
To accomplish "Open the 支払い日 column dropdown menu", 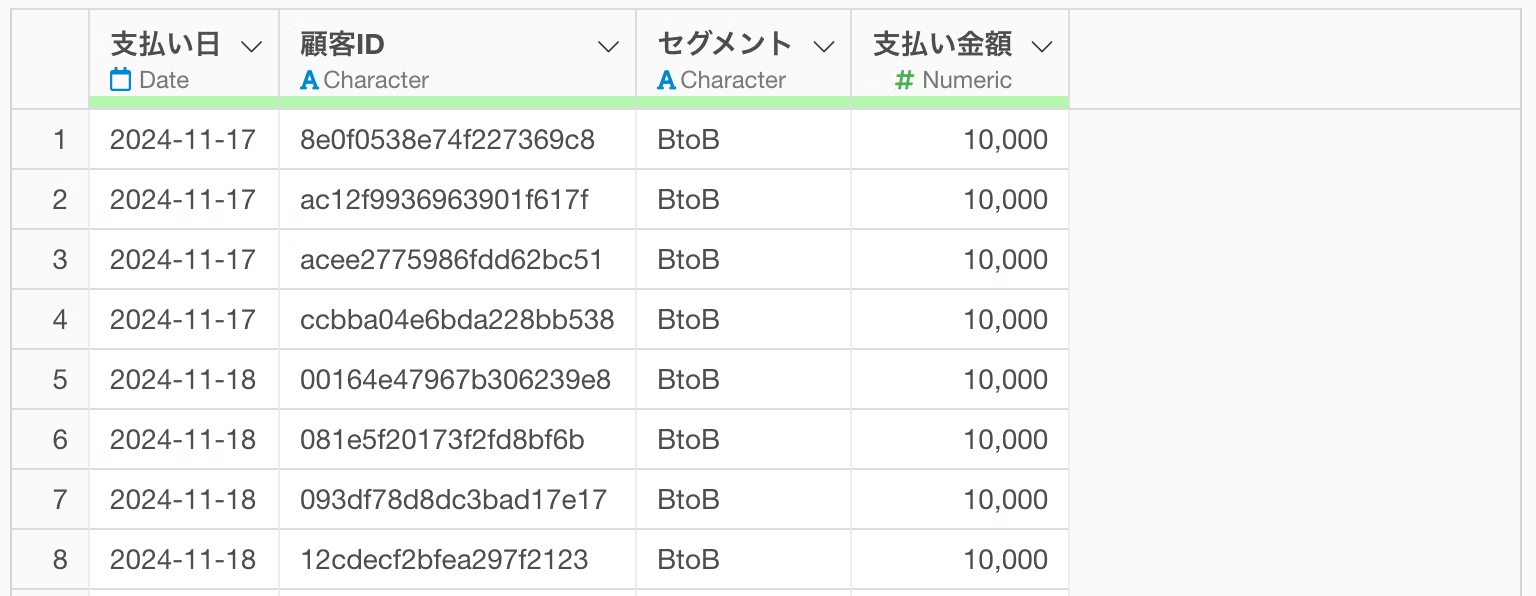I will point(252,47).
